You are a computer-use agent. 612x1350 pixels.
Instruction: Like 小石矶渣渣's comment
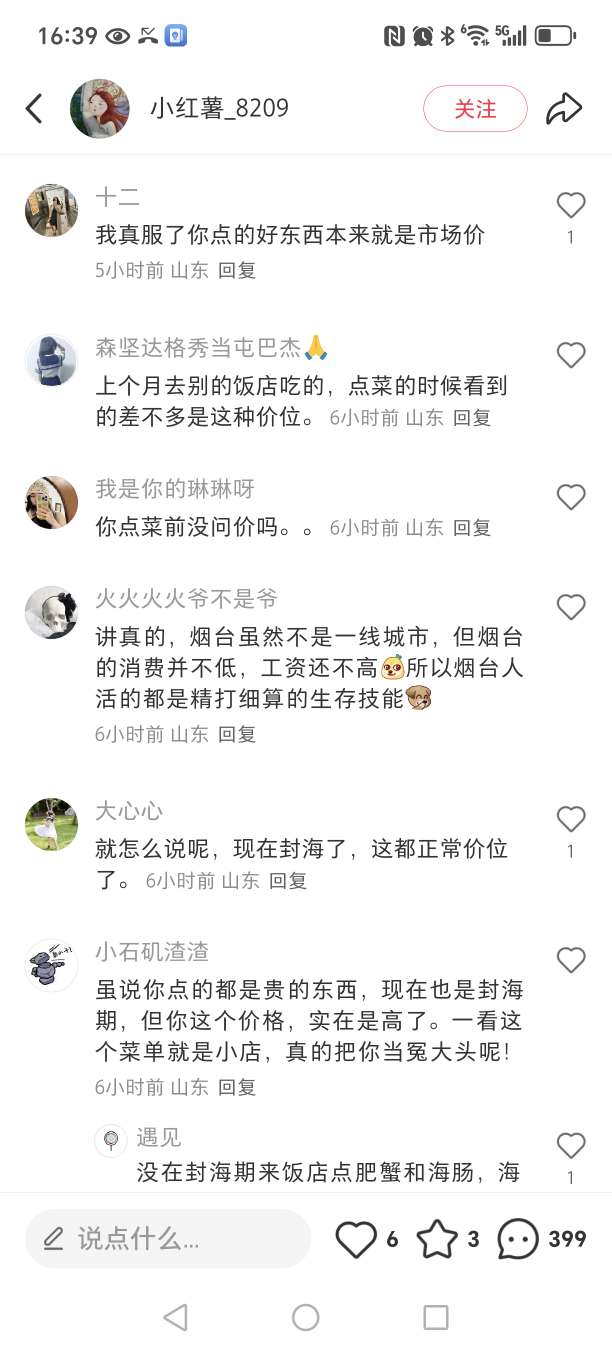click(x=571, y=961)
